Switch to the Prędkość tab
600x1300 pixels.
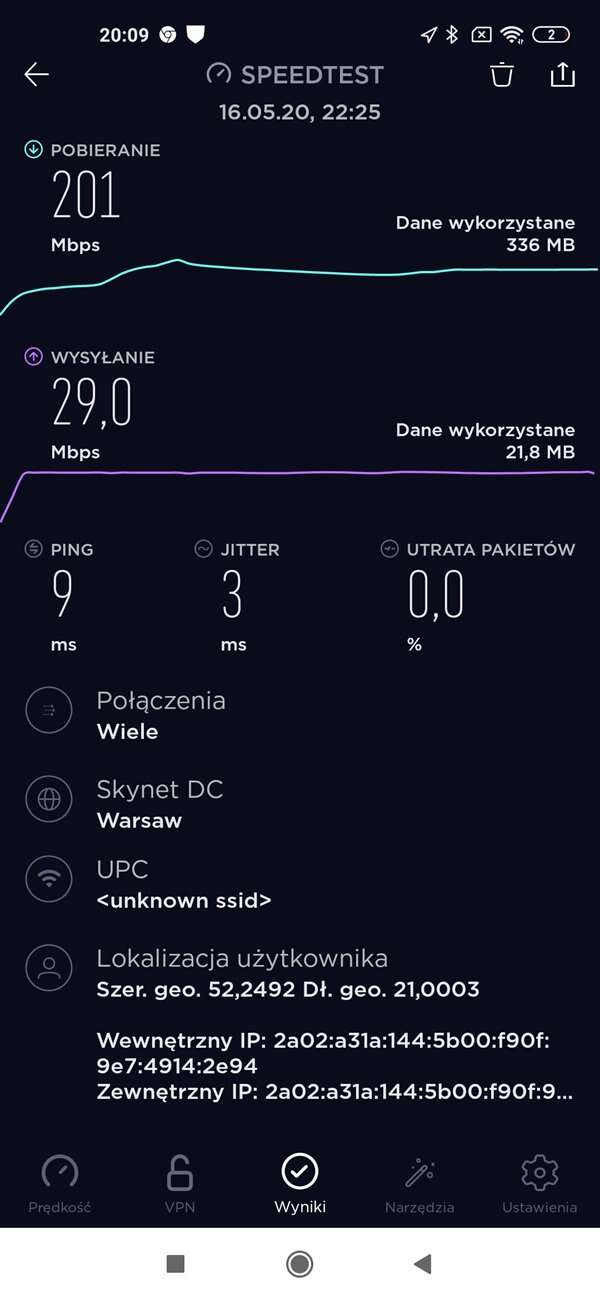pos(60,1183)
